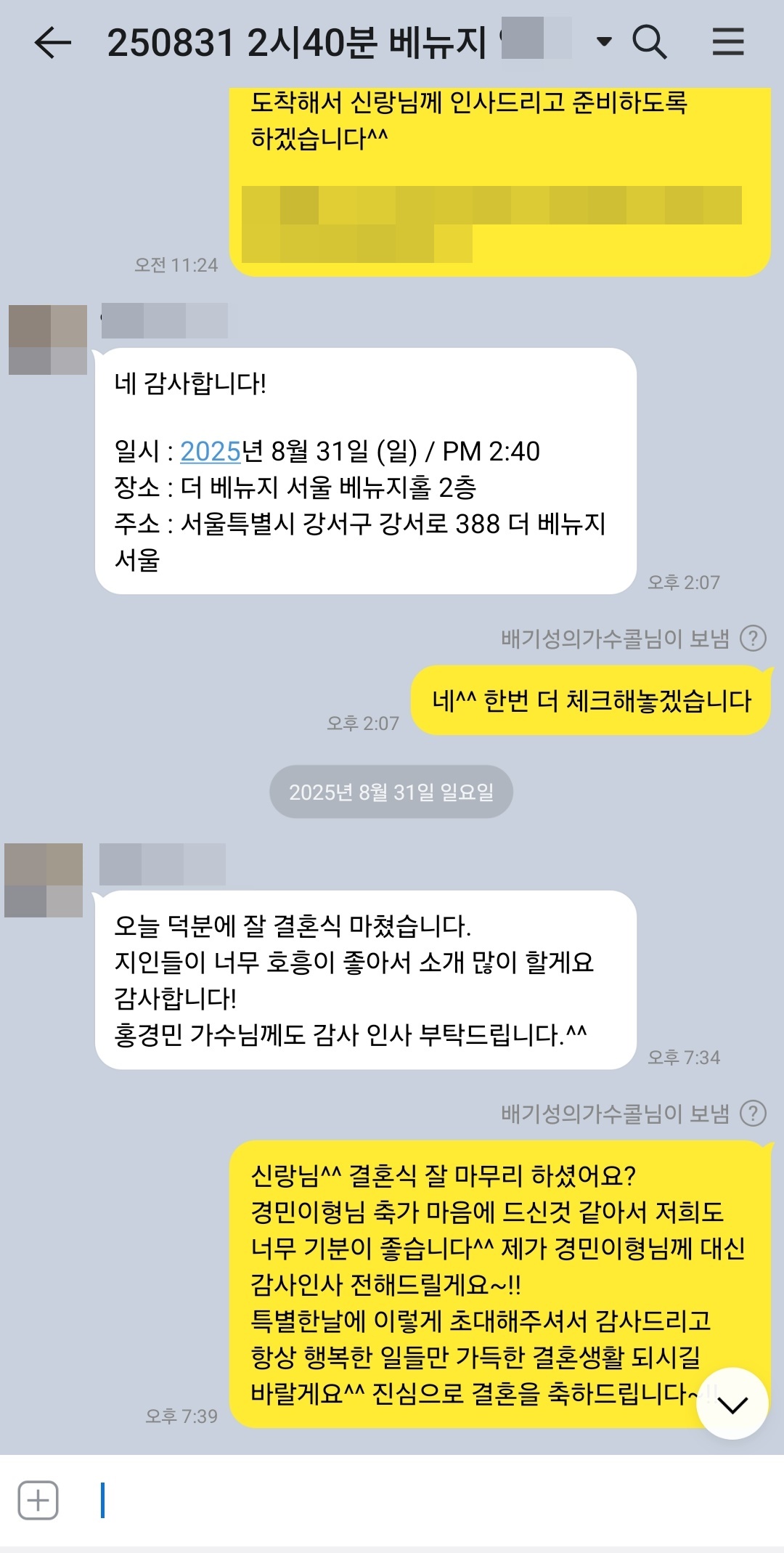
Task: Open the chat hamburger menu
Action: (727, 42)
